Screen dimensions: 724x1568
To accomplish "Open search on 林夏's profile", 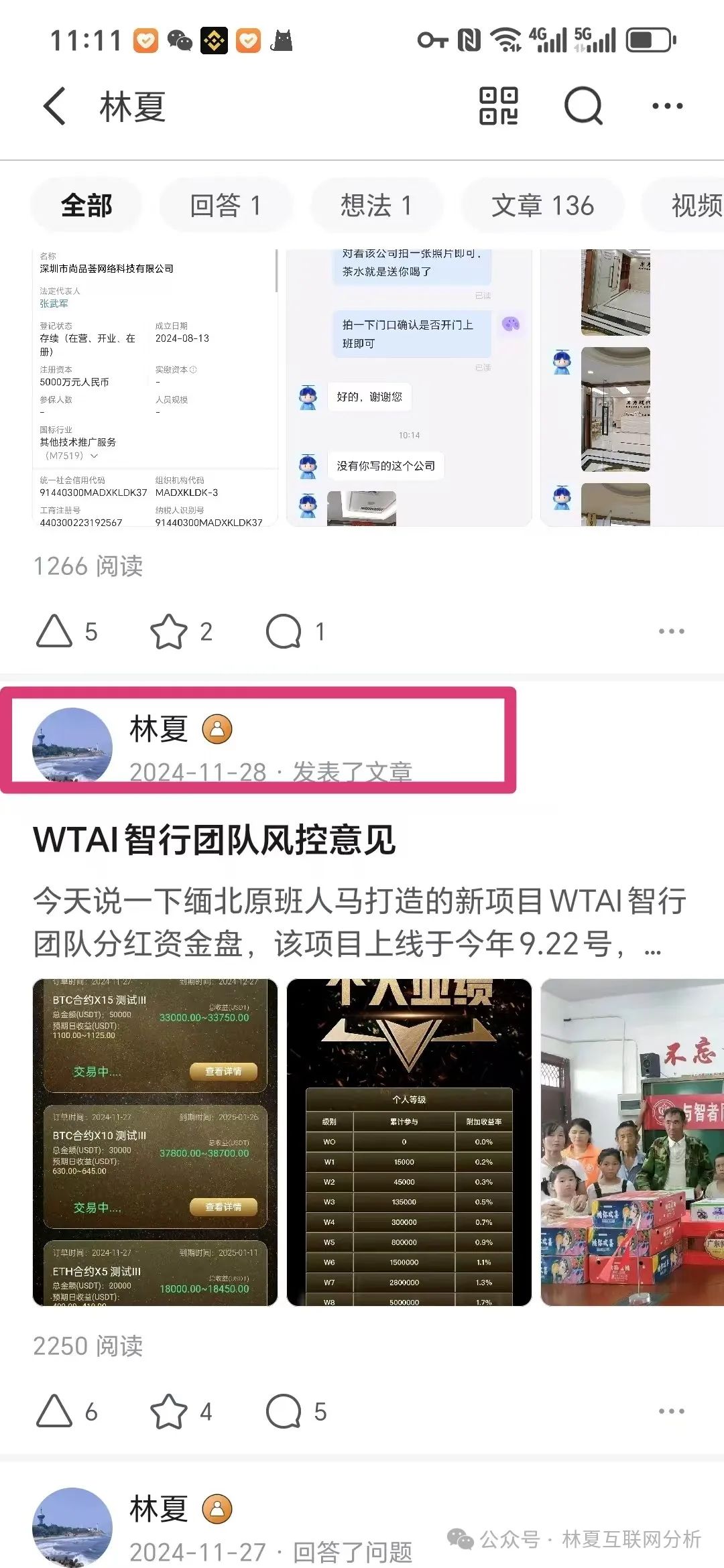I will [583, 106].
